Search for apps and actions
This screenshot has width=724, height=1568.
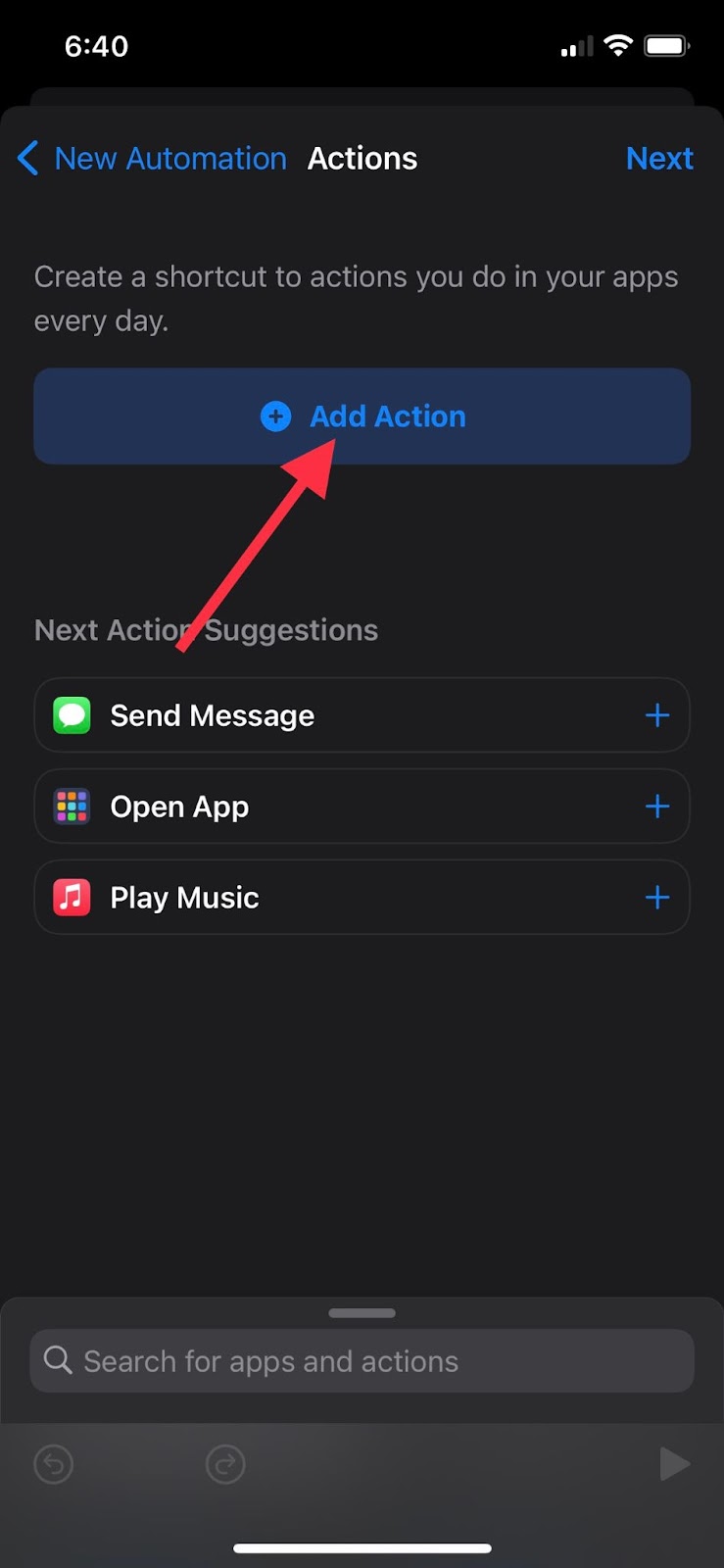pyautogui.click(x=362, y=1361)
